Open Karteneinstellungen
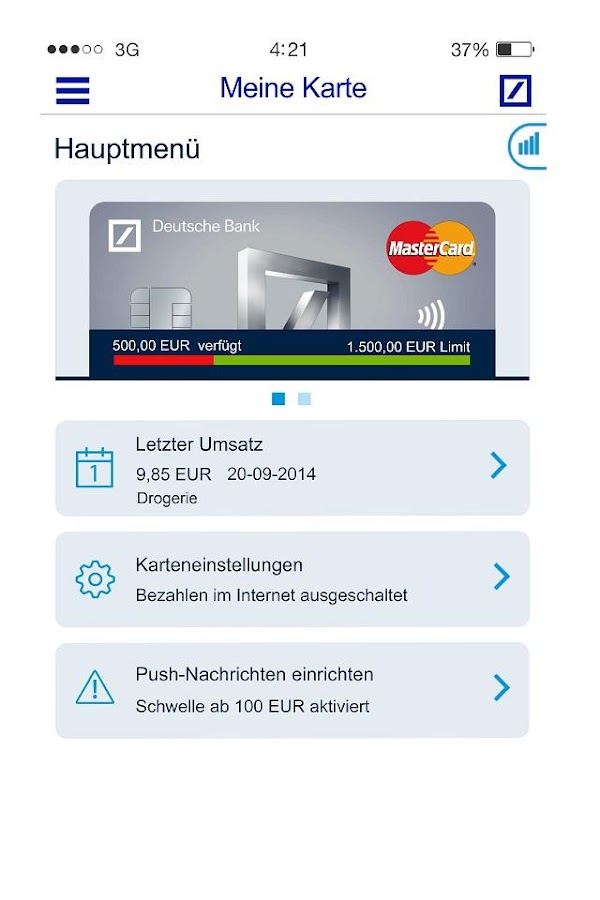 292,579
